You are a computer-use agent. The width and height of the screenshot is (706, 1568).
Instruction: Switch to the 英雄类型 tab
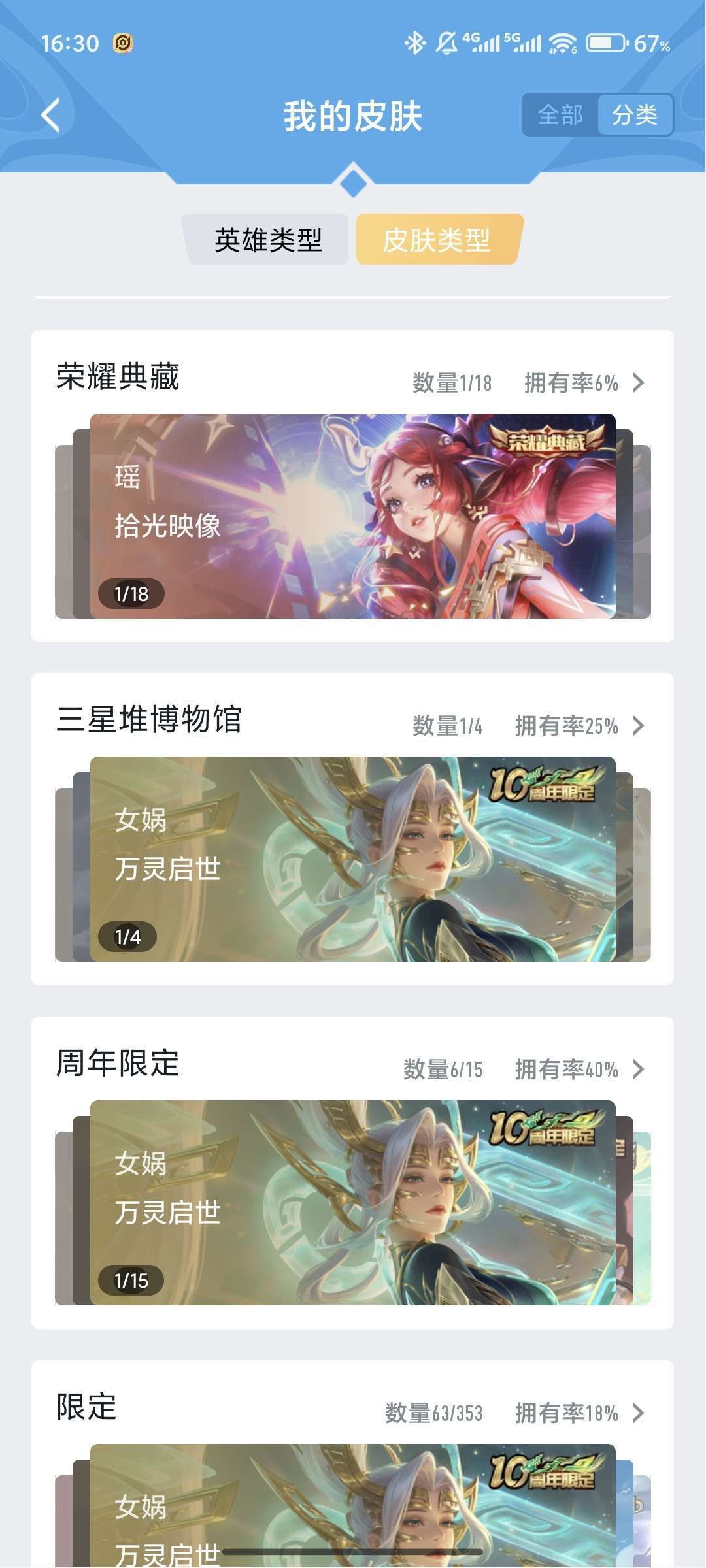[x=267, y=240]
